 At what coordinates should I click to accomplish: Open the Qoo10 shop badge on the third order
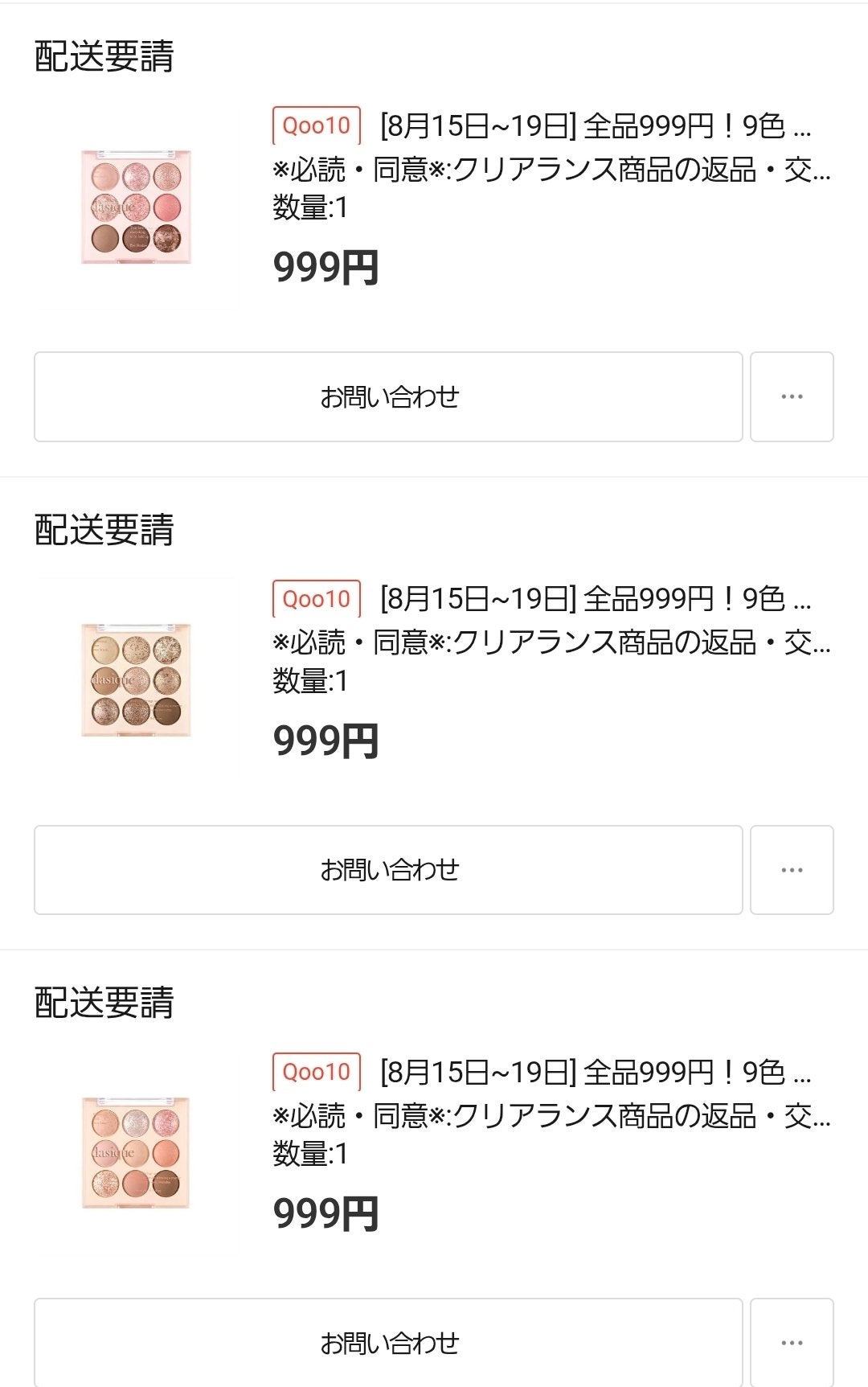tap(316, 1073)
